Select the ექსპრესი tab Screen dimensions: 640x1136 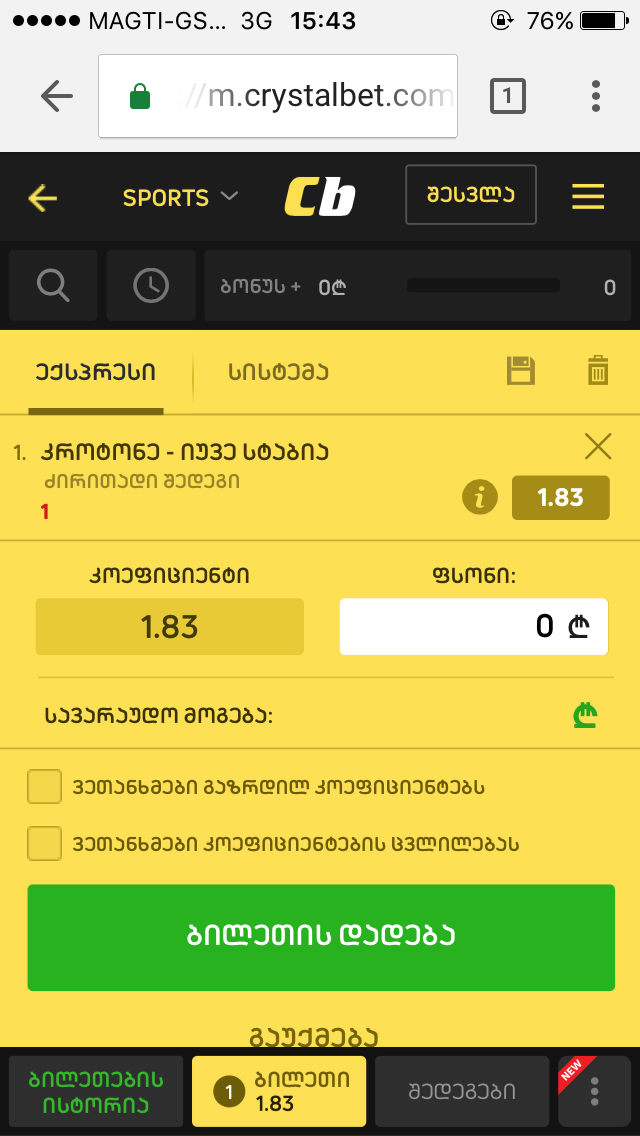pos(96,373)
